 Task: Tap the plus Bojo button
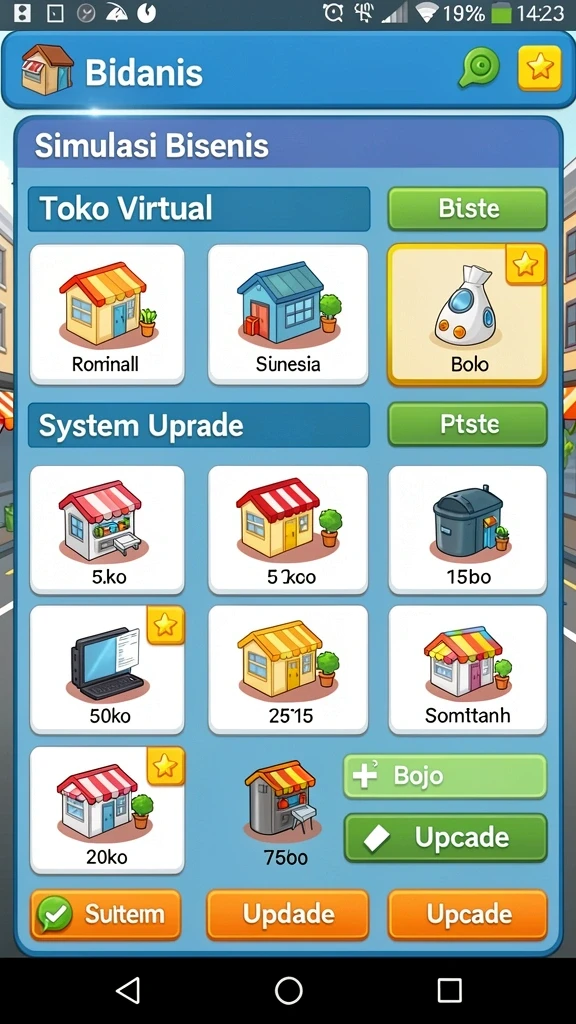[x=445, y=776]
